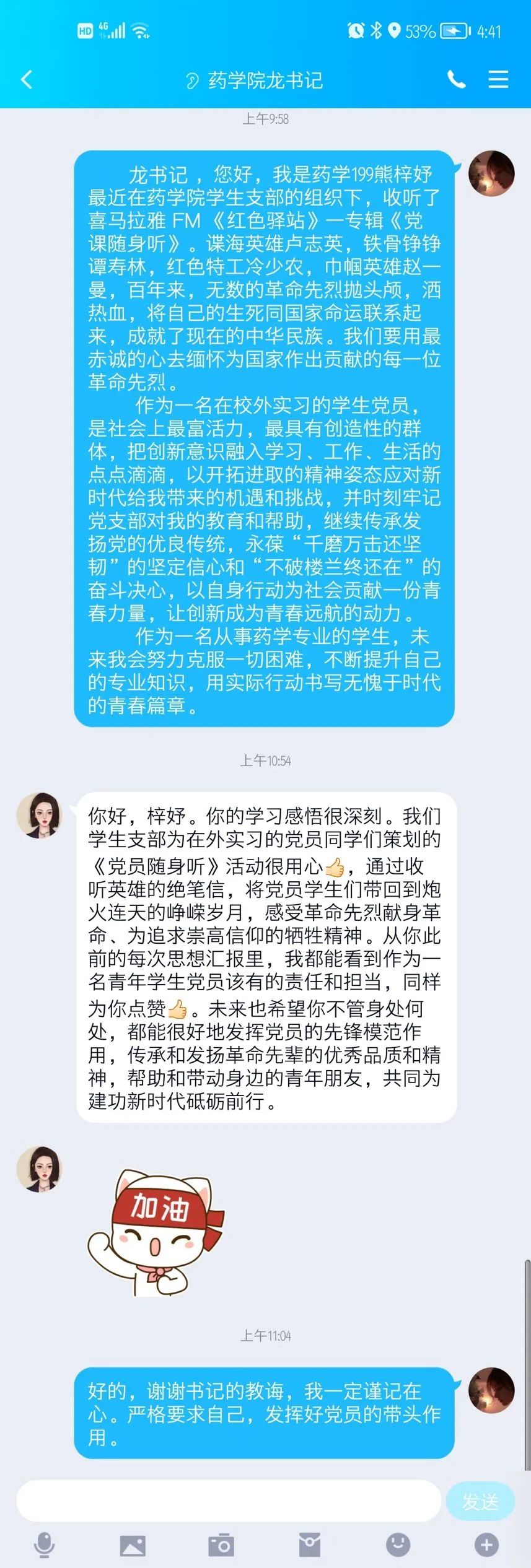Open the red packet option

[x=310, y=1545]
